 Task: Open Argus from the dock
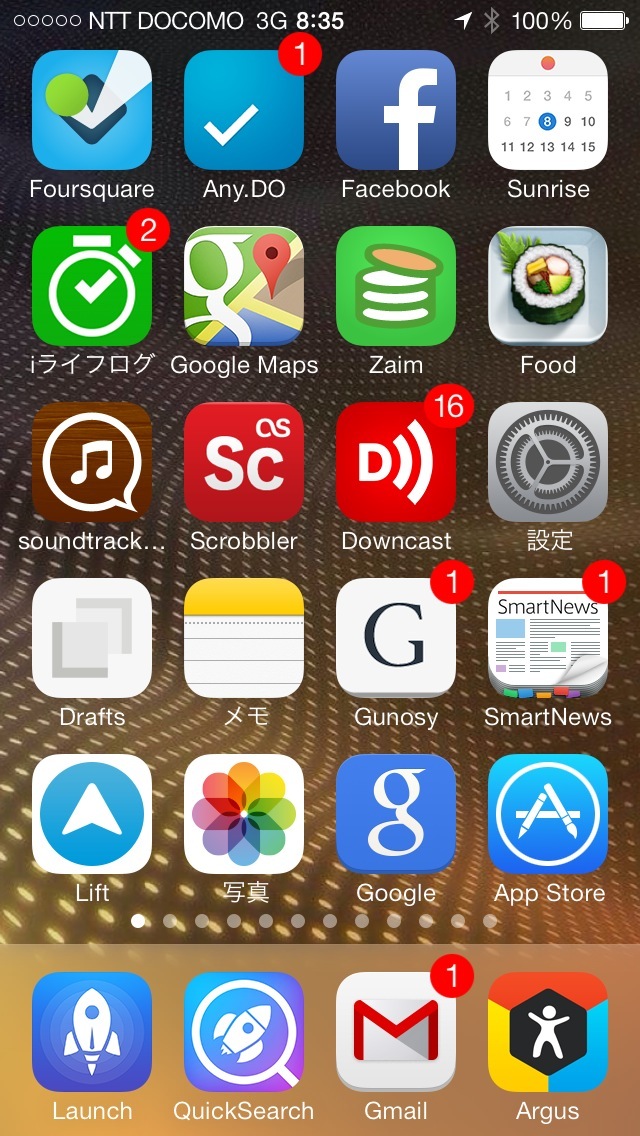point(548,1032)
